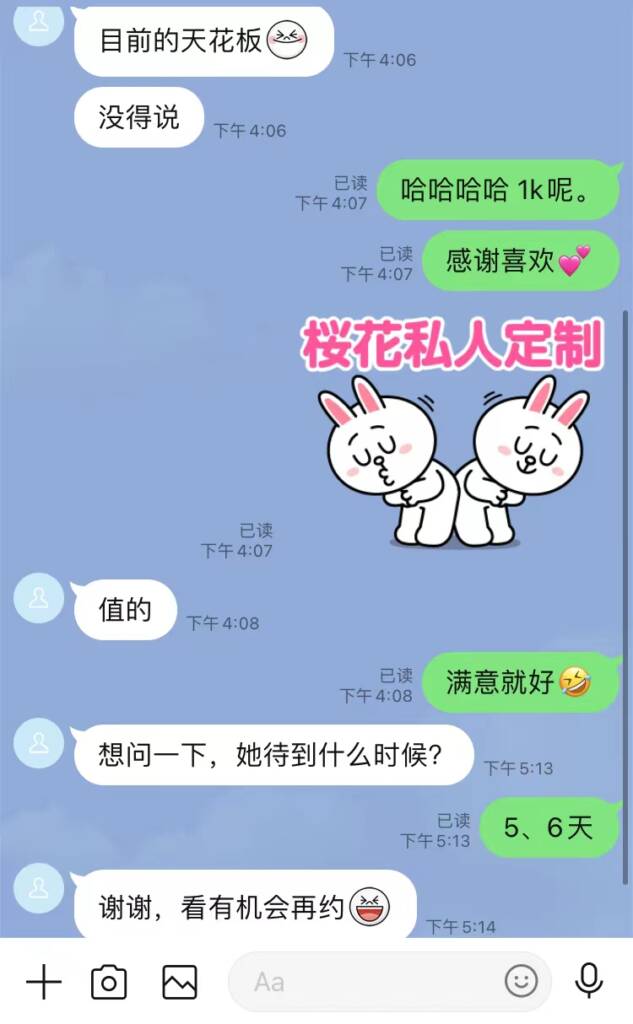This screenshot has height=1024, width=633.
Task: Open the plus attachment menu
Action: (43, 982)
